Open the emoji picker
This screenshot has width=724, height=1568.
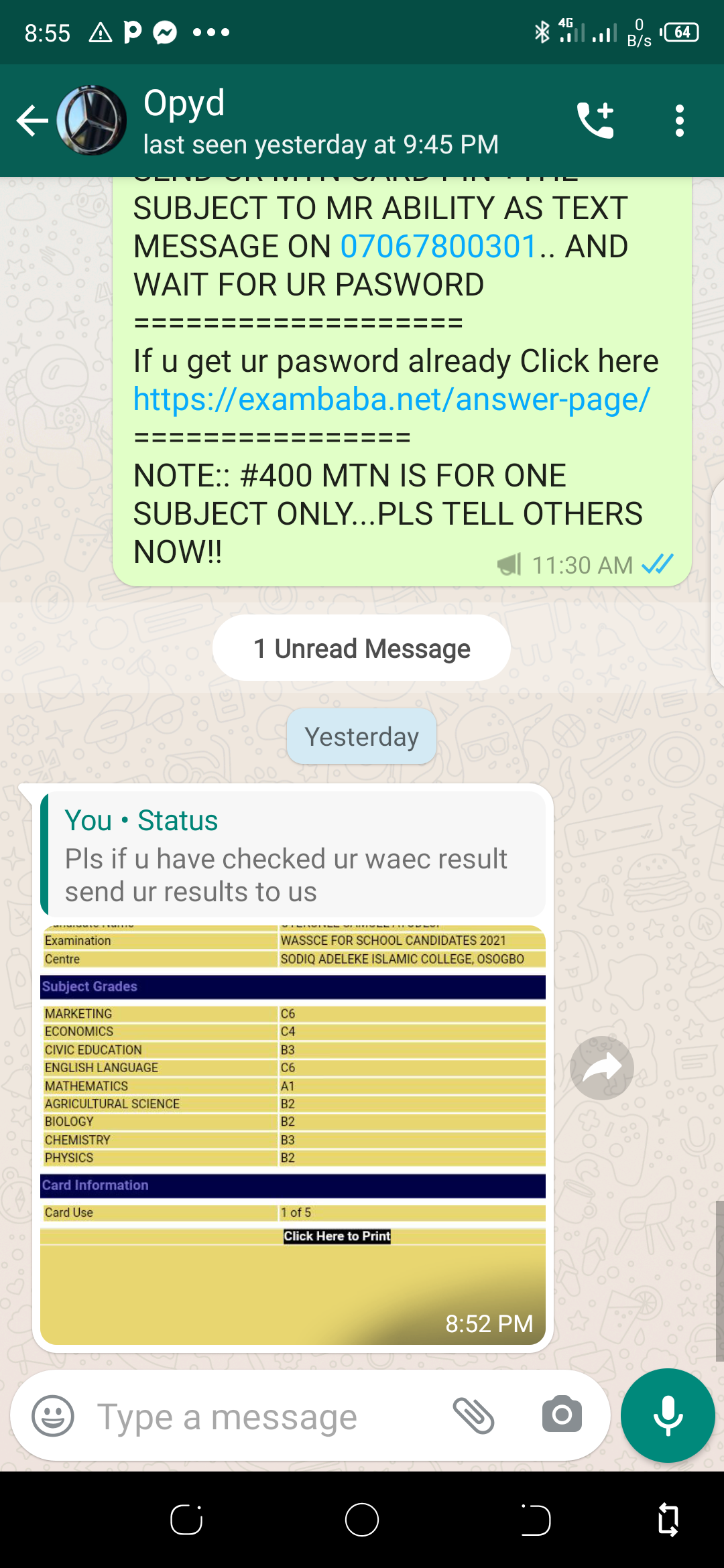pos(53,1416)
